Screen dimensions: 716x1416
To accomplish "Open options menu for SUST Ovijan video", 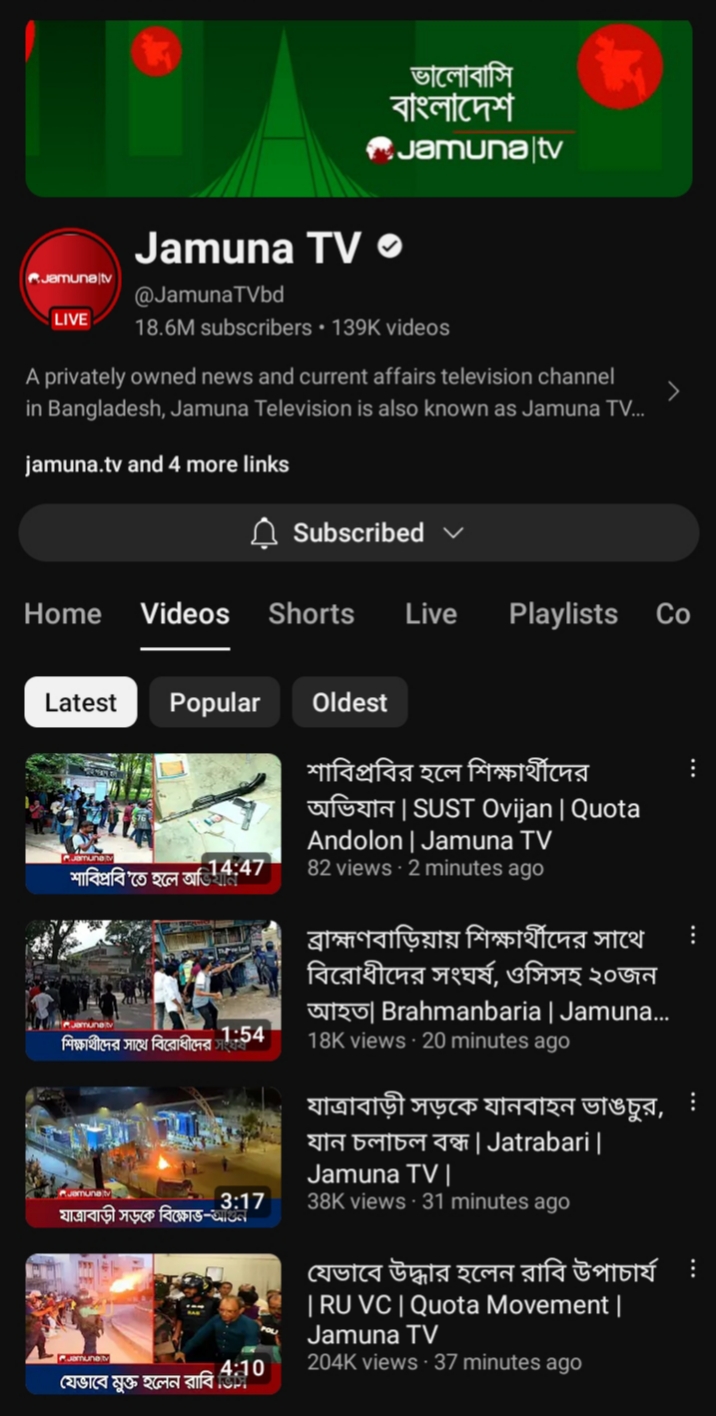I will [692, 768].
